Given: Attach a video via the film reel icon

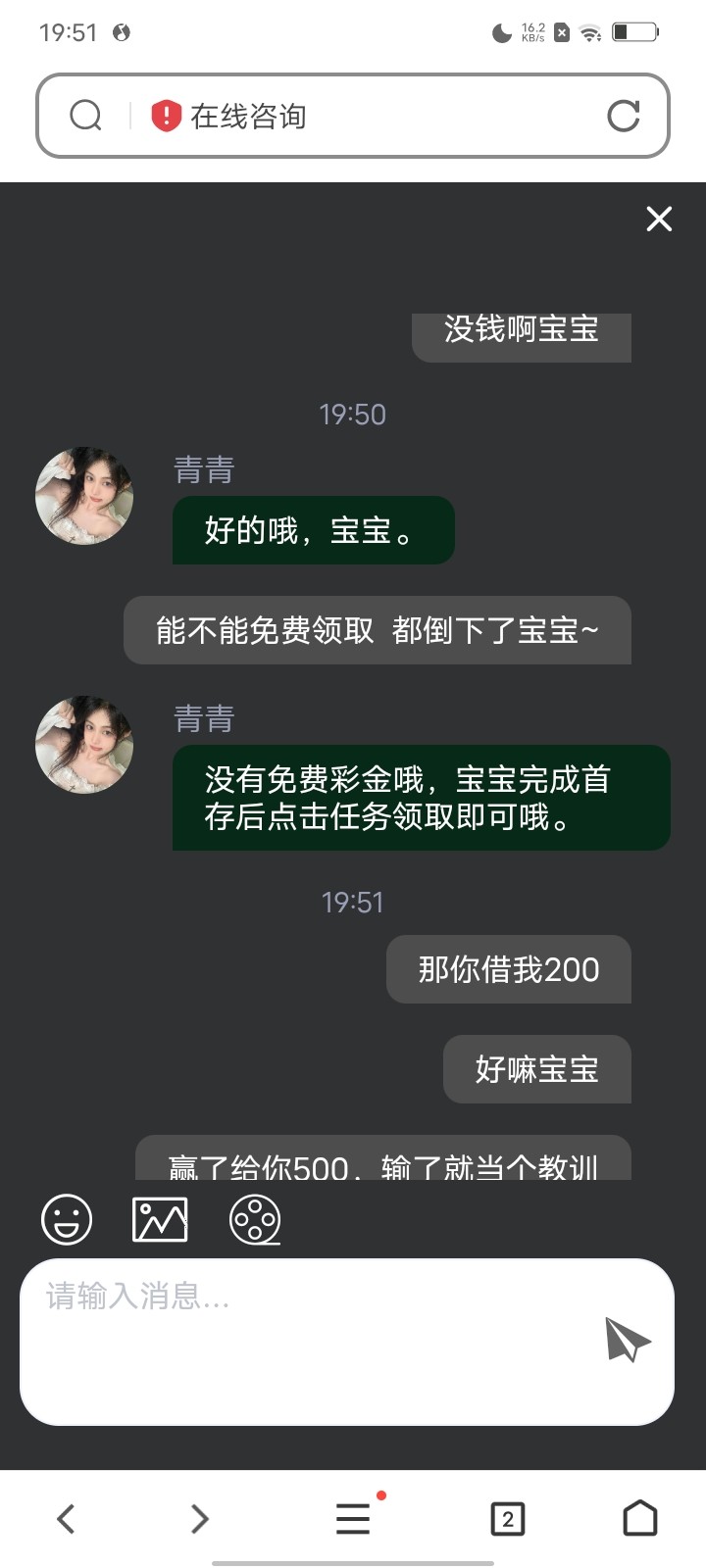Looking at the screenshot, I should tap(255, 1220).
